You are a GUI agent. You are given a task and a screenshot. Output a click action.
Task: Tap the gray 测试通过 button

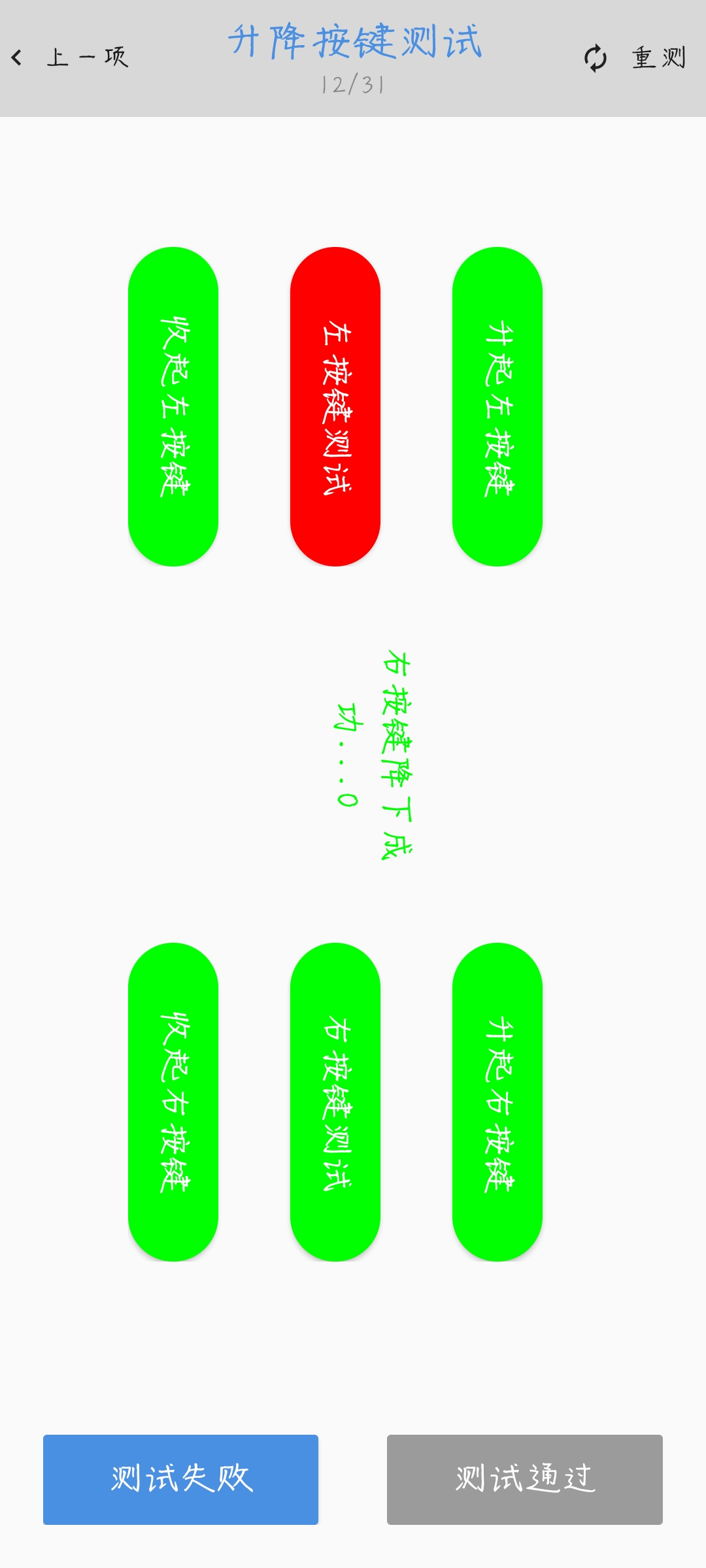coord(524,1479)
